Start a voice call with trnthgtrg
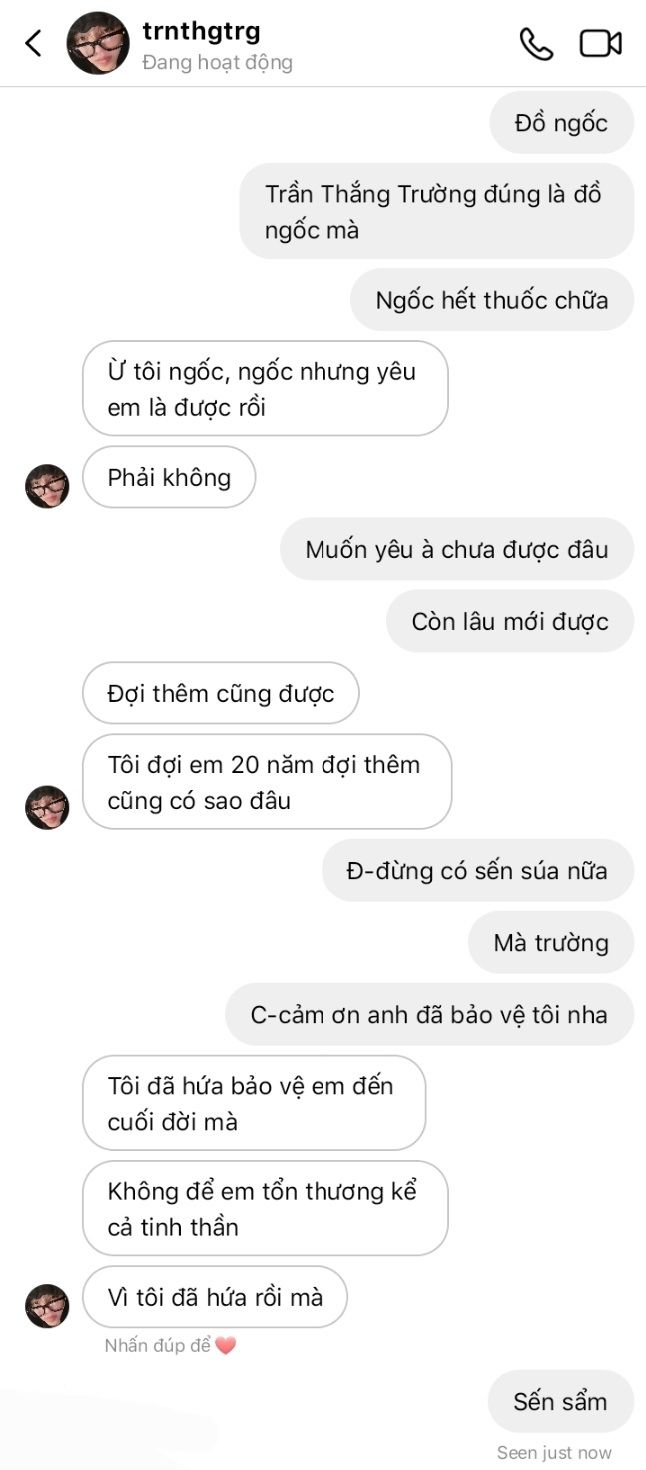 point(536,43)
